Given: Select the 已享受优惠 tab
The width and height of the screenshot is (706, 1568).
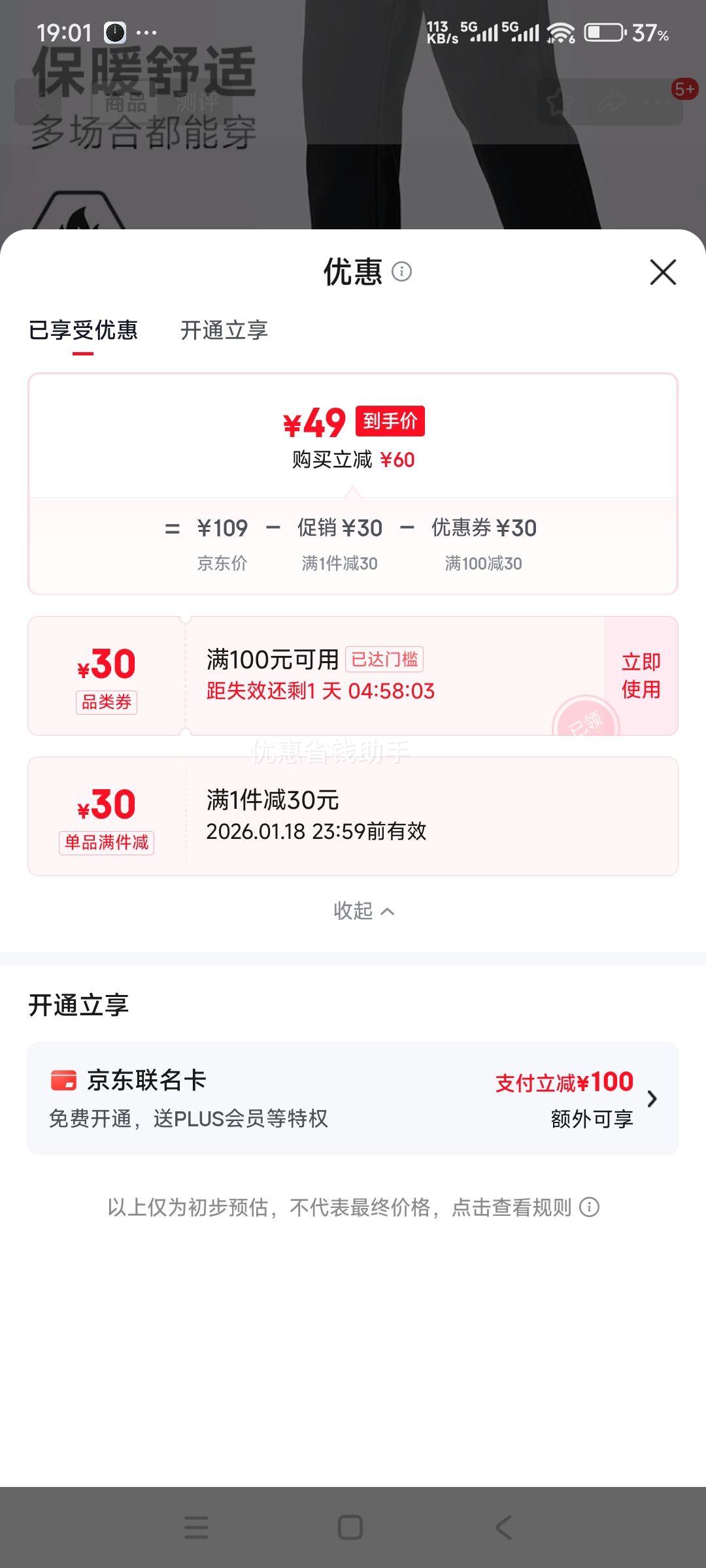Looking at the screenshot, I should coord(84,331).
